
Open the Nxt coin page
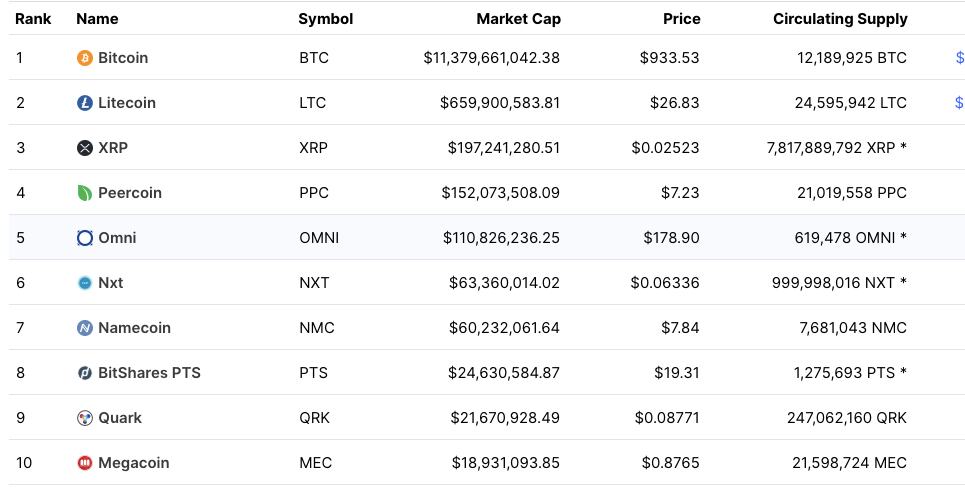(x=110, y=283)
